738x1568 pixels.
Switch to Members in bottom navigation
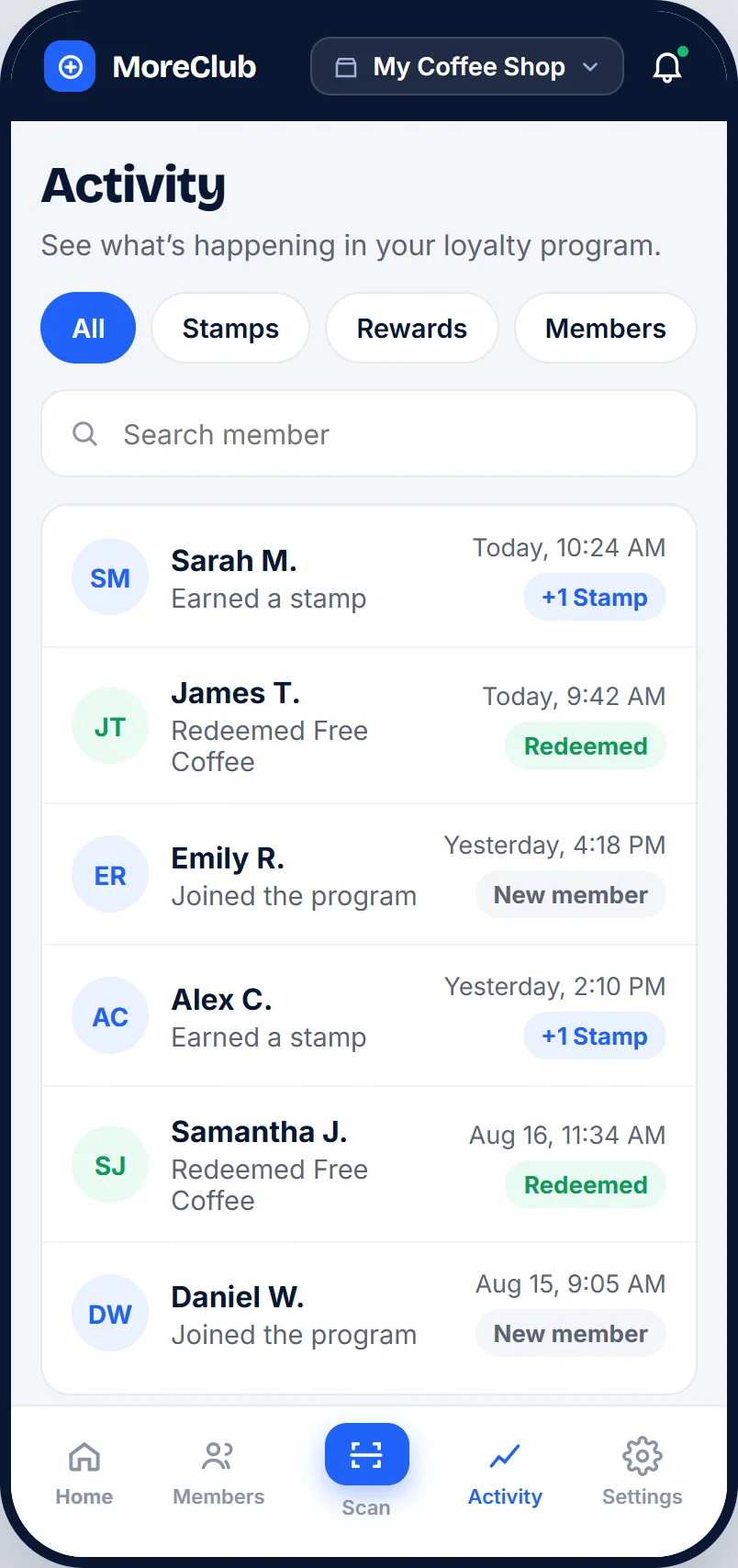click(218, 1473)
